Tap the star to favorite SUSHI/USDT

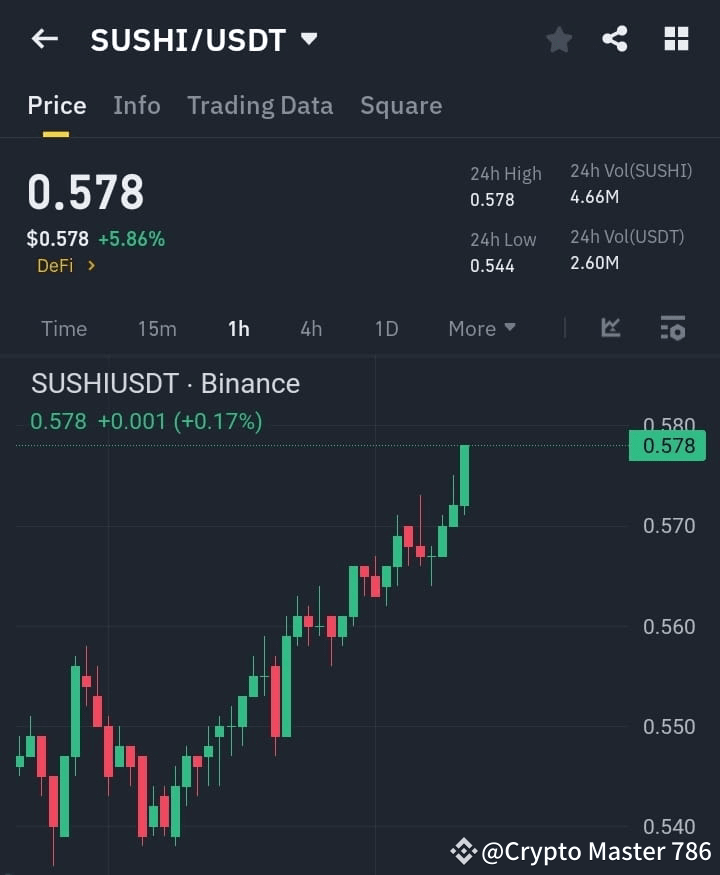(558, 39)
